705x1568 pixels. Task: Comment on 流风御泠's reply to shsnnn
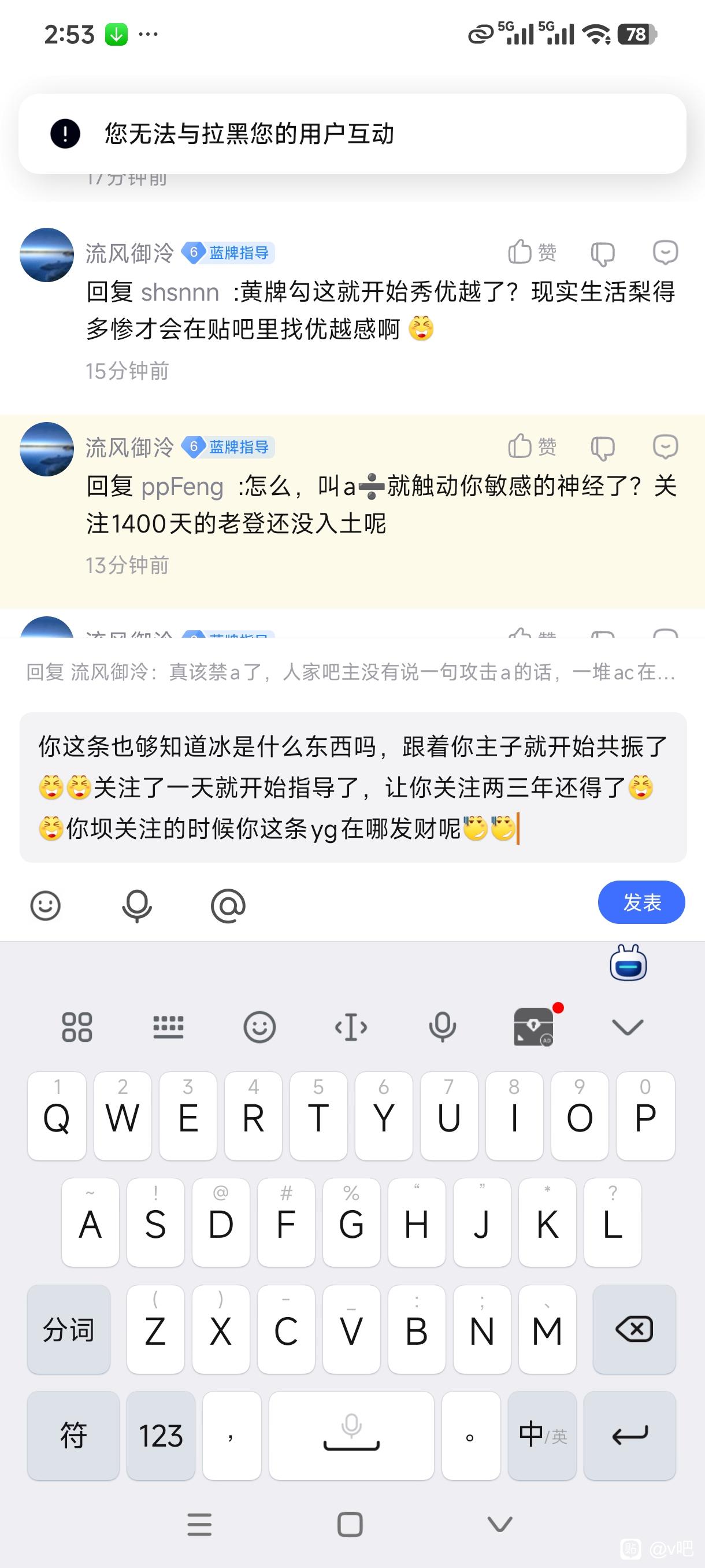pyautogui.click(x=665, y=252)
